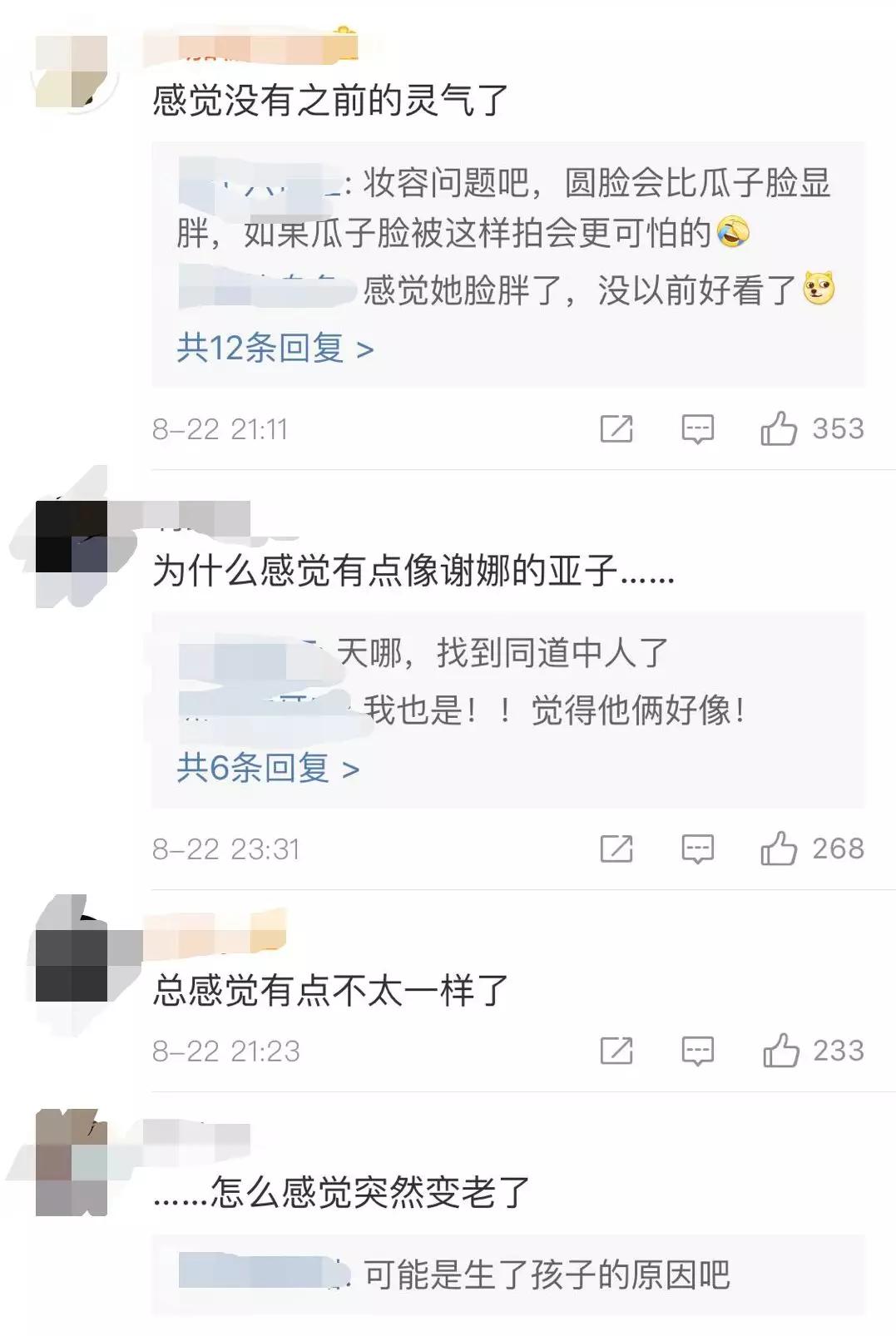896x1336 pixels.
Task: Reply to comment 总感觉有点不太一样了
Action: click(x=697, y=1051)
